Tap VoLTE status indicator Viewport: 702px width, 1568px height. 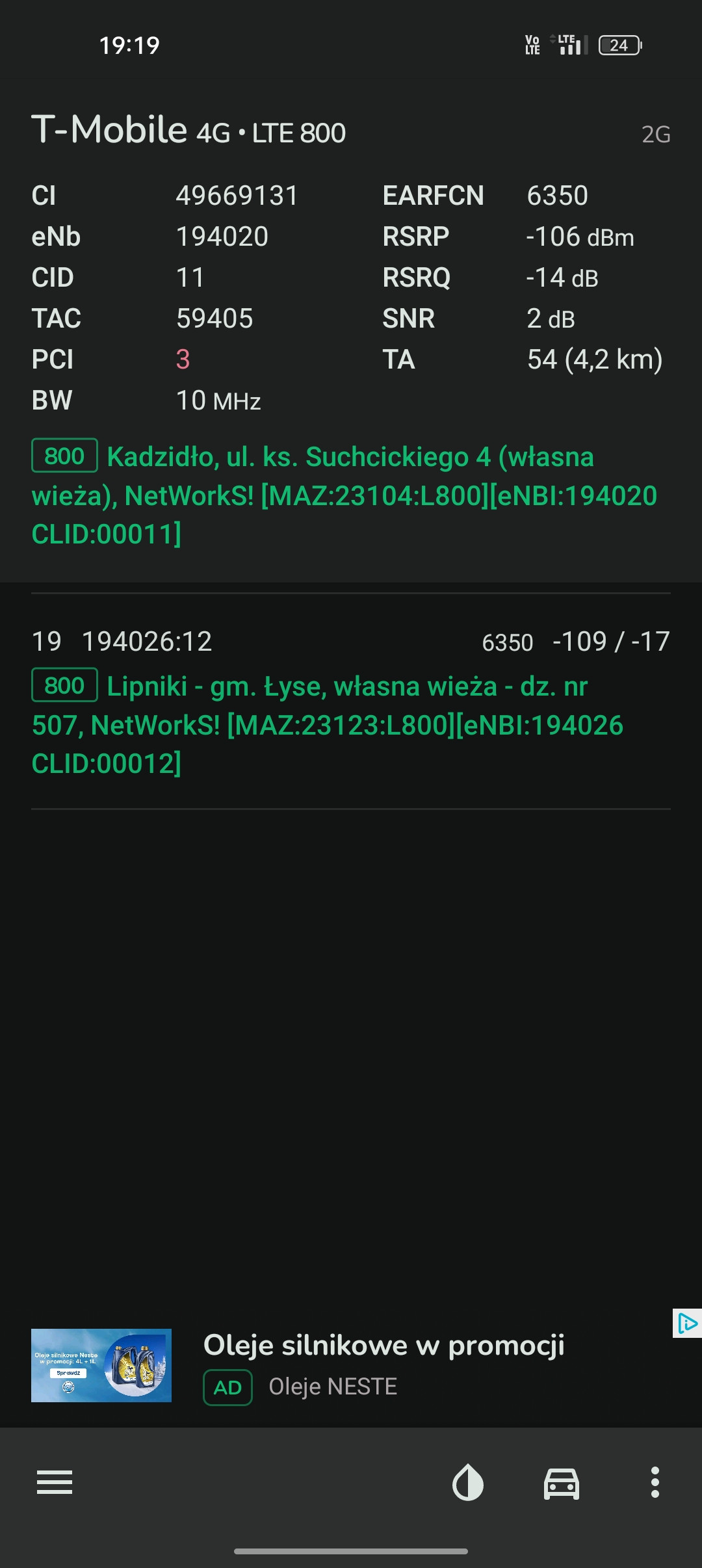pyautogui.click(x=532, y=46)
